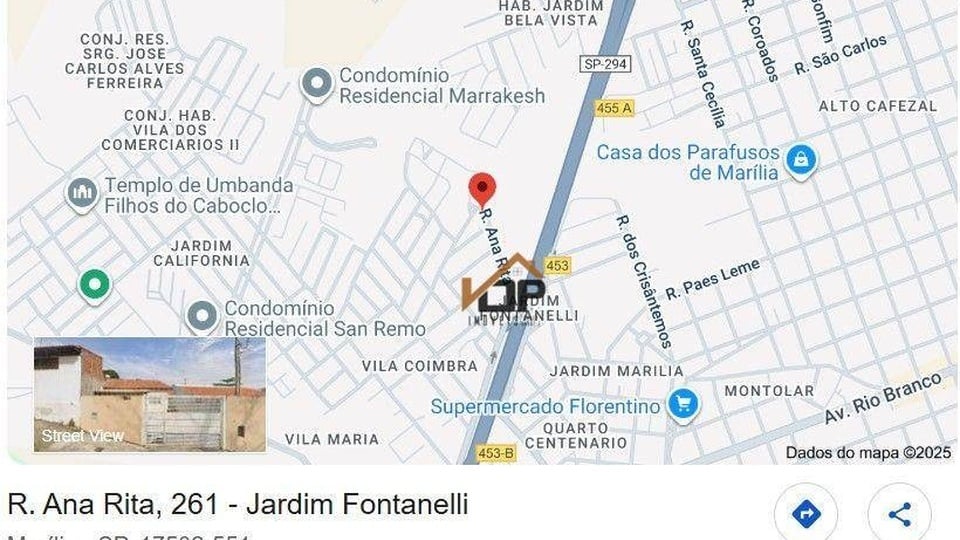Open the Street View thumbnail
The width and height of the screenshot is (960, 540).
150,394
